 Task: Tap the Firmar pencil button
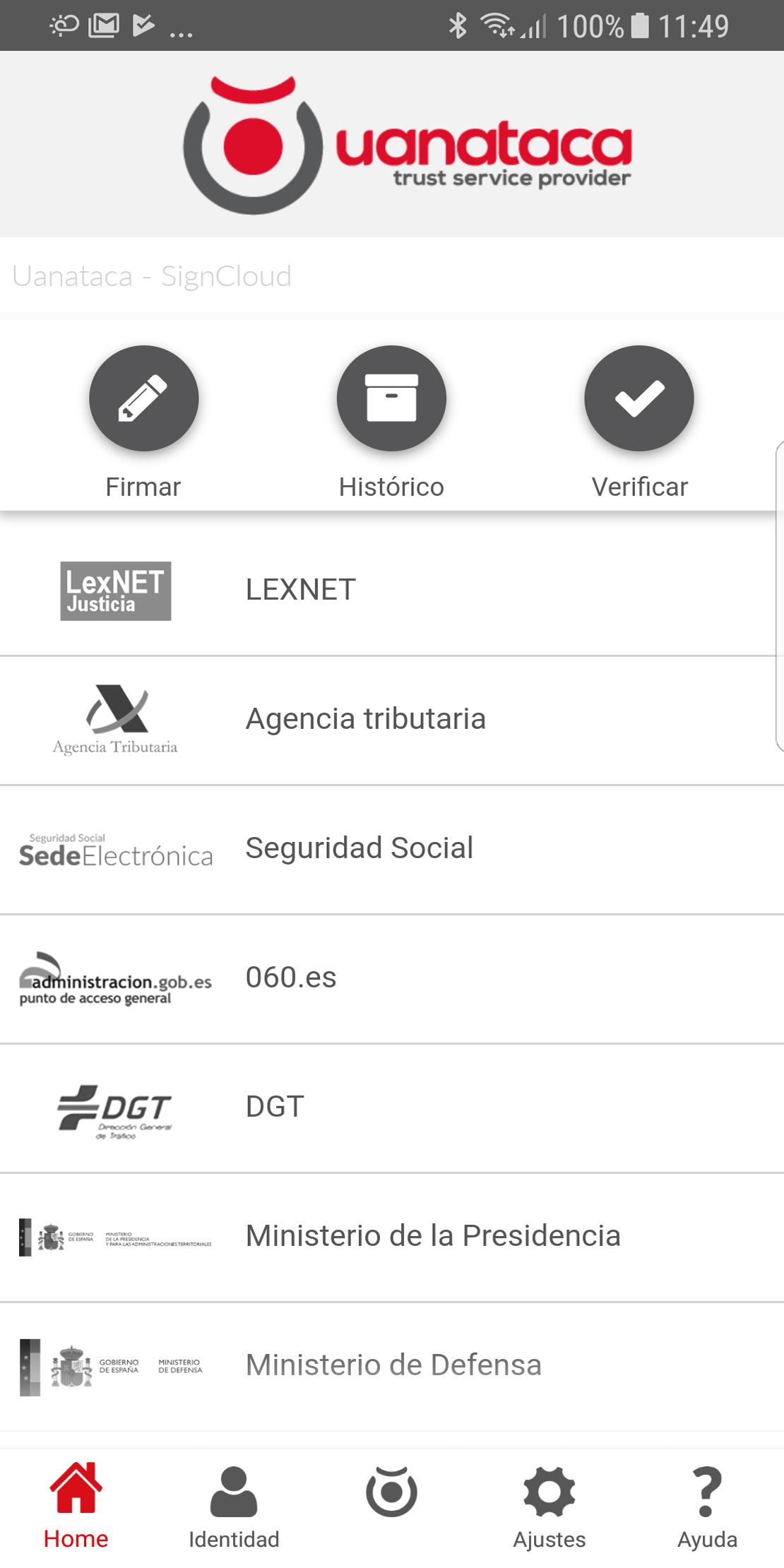pyautogui.click(x=143, y=398)
